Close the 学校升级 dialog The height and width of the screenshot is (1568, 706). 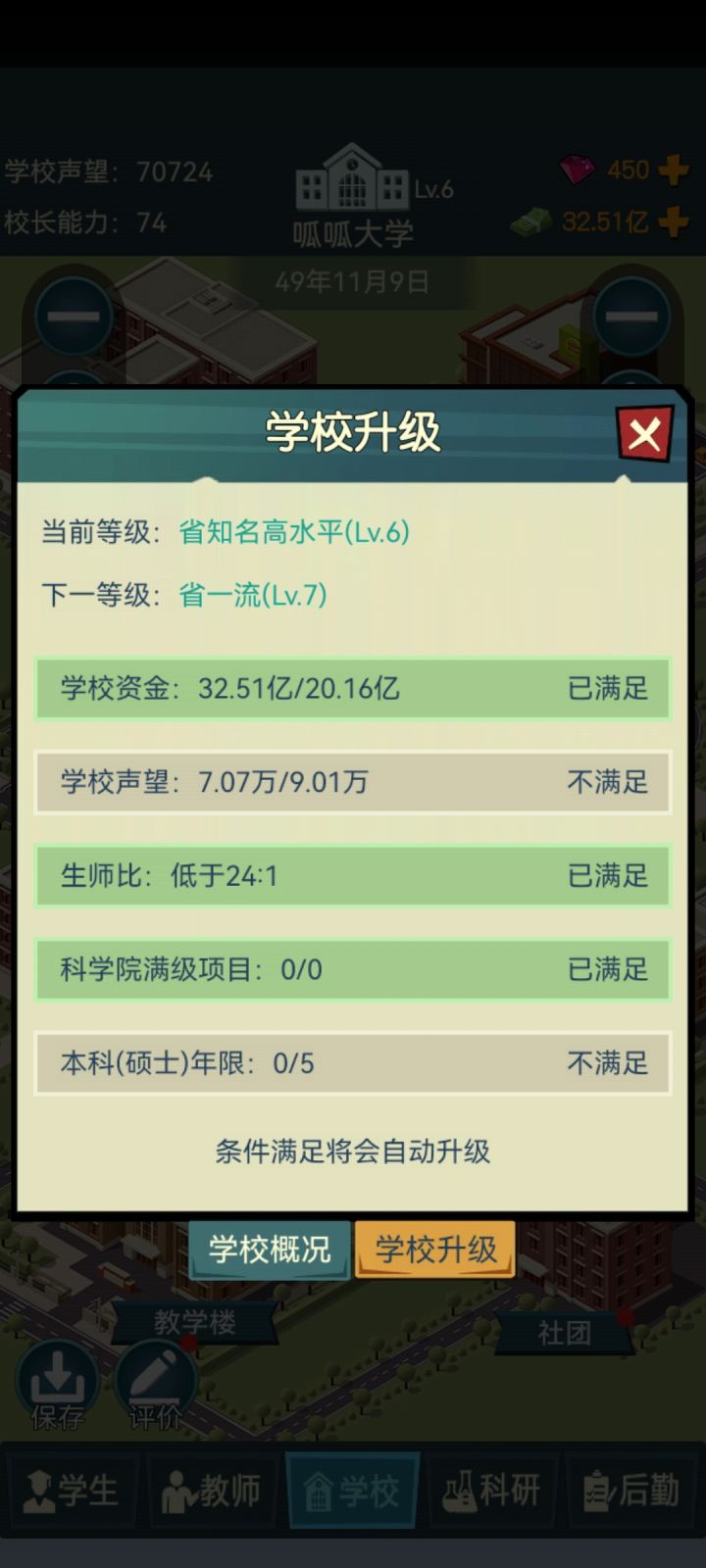point(644,432)
